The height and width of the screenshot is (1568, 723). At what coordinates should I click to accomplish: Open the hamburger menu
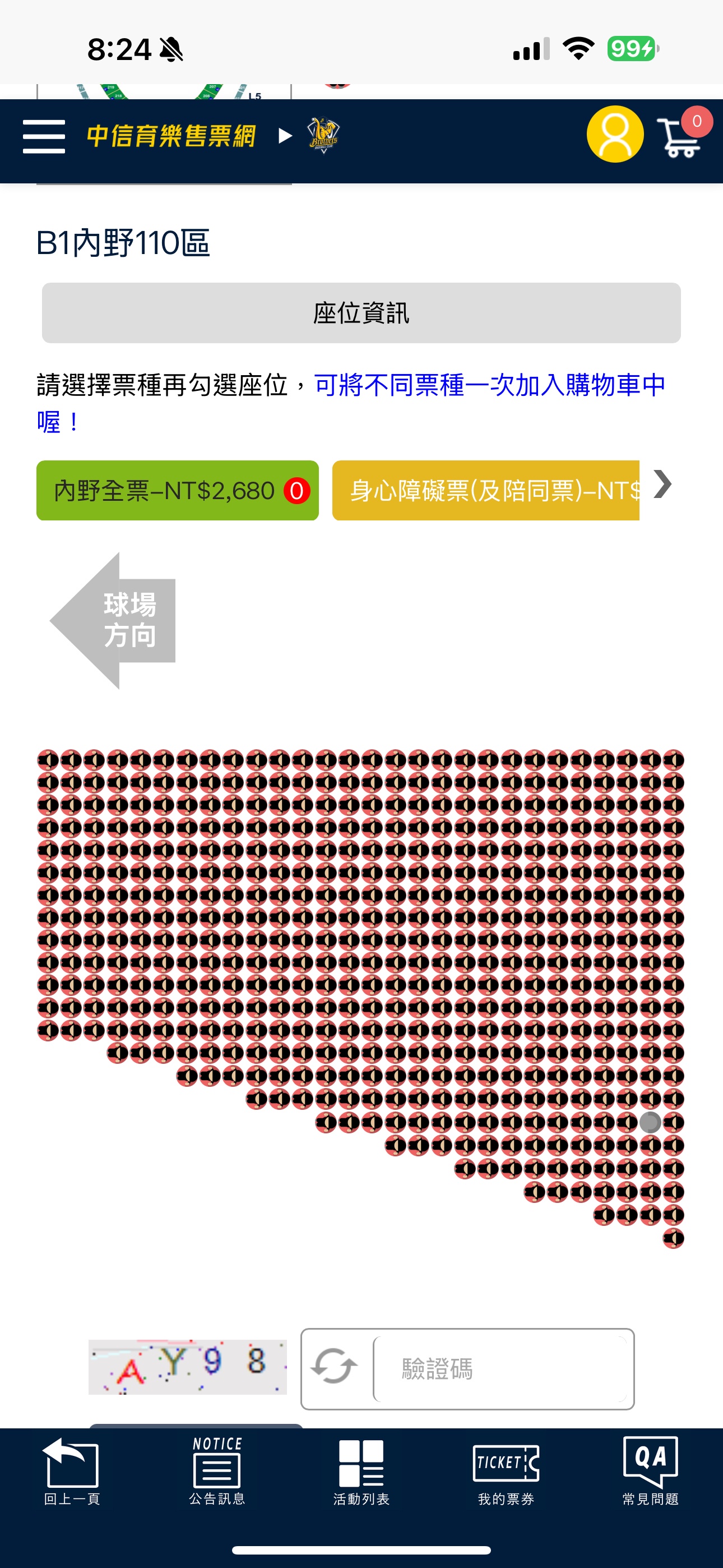[44, 136]
